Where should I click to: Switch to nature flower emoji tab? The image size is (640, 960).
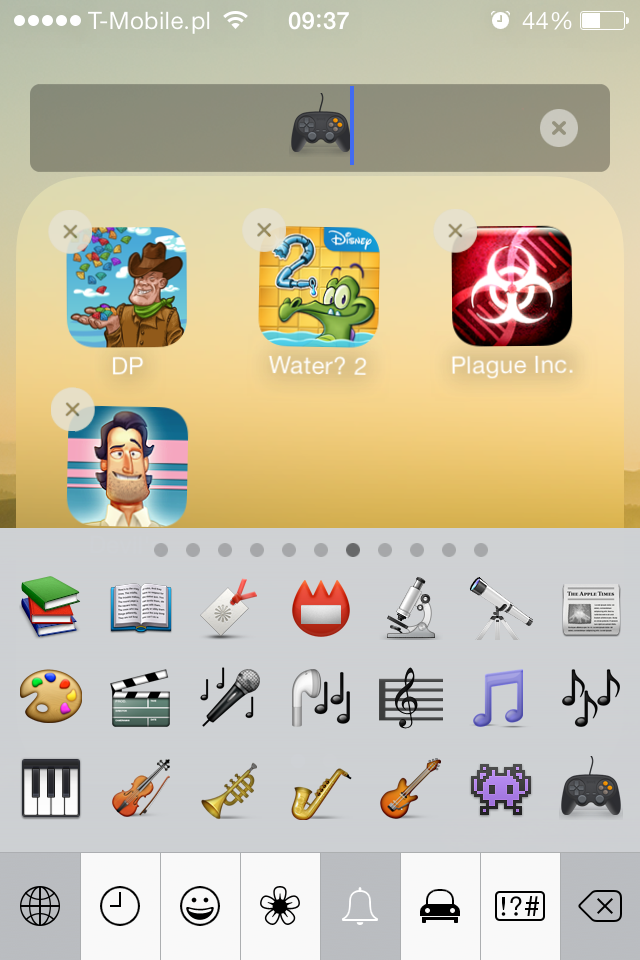pos(280,906)
